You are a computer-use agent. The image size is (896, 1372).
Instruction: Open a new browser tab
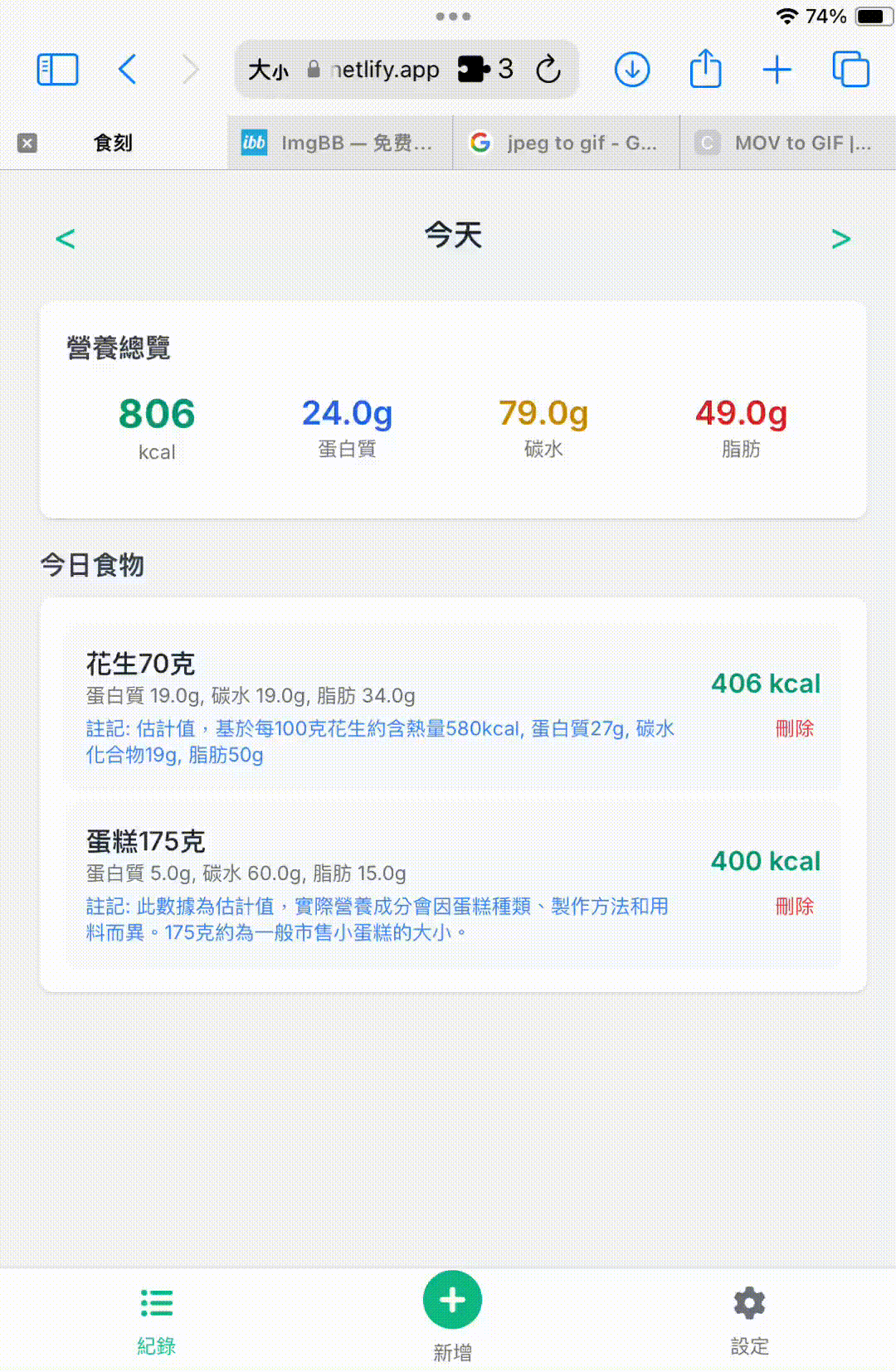tap(777, 69)
